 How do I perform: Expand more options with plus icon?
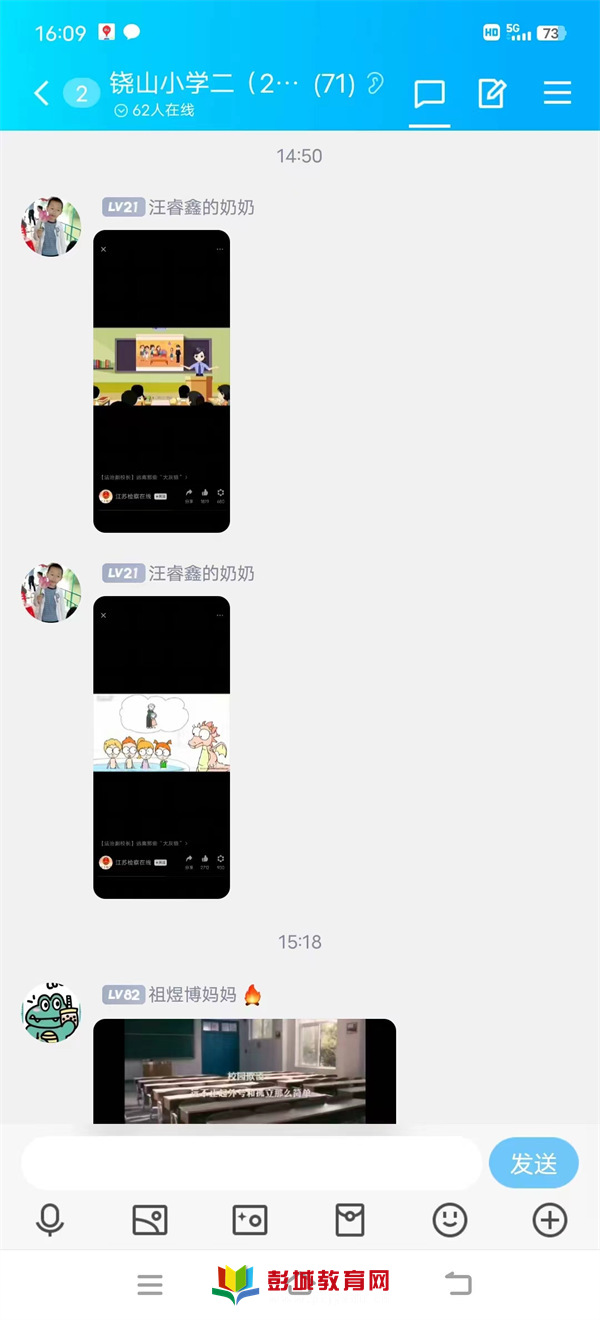[550, 1220]
